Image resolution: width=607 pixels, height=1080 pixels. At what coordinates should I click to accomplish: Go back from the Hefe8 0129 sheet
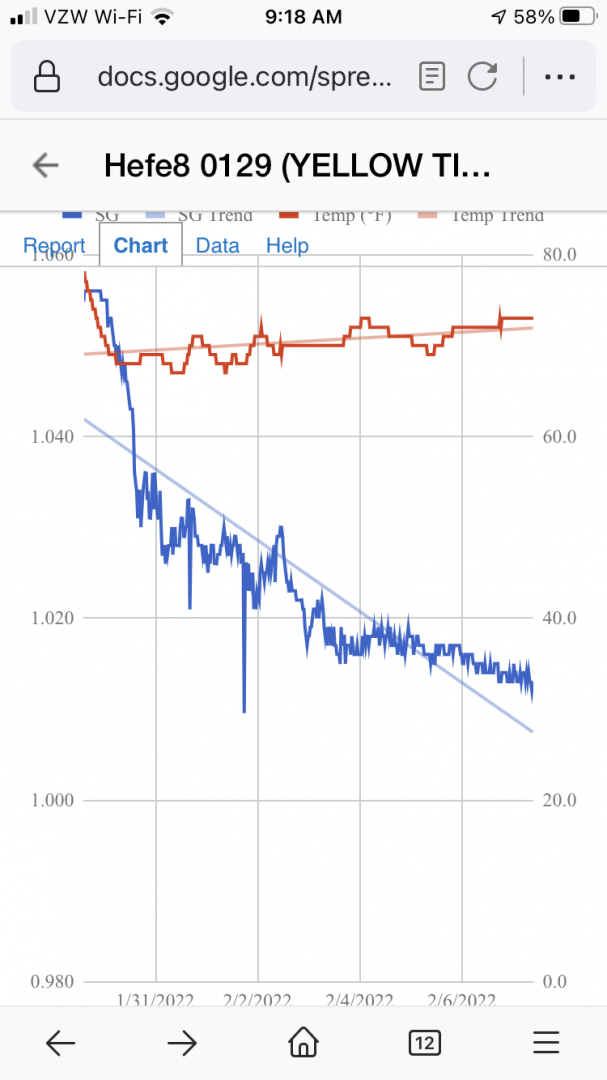coord(45,165)
